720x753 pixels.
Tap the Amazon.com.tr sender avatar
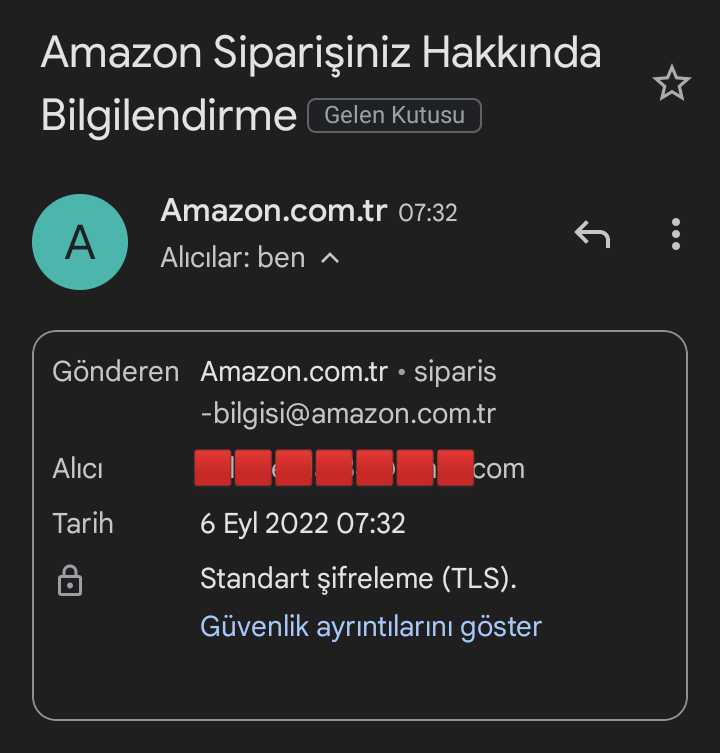coord(80,242)
